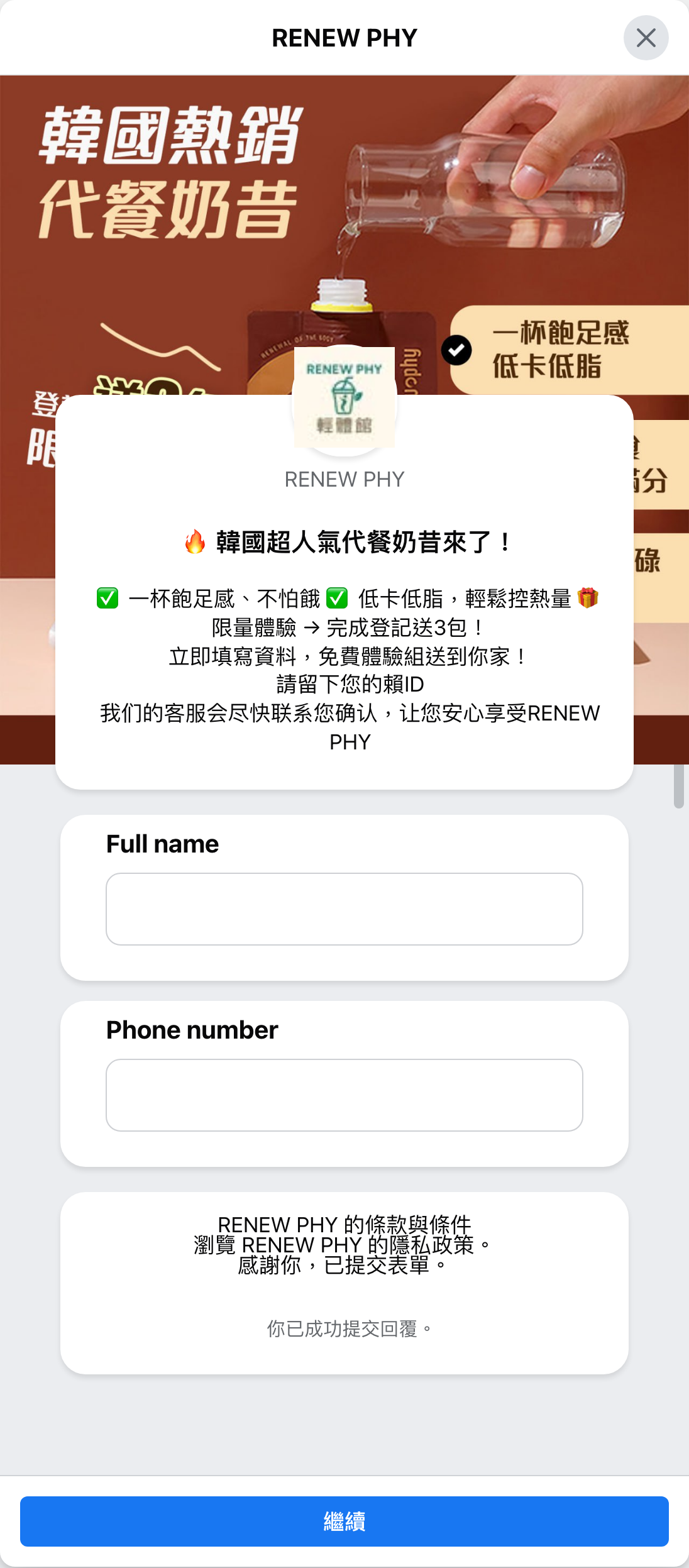
Task: Click the Full name field label
Action: 162,843
